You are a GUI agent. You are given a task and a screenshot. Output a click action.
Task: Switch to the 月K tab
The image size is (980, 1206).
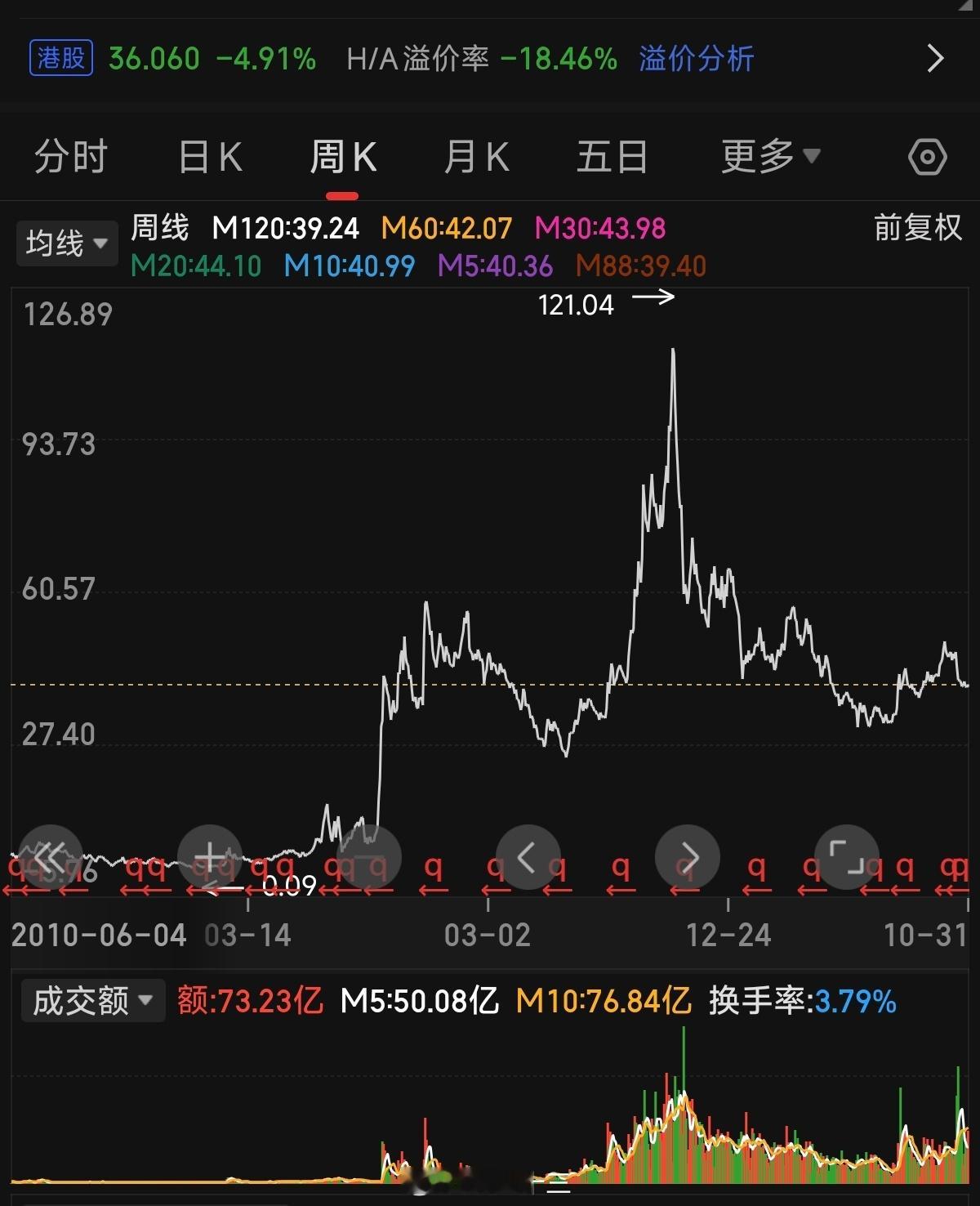click(476, 156)
